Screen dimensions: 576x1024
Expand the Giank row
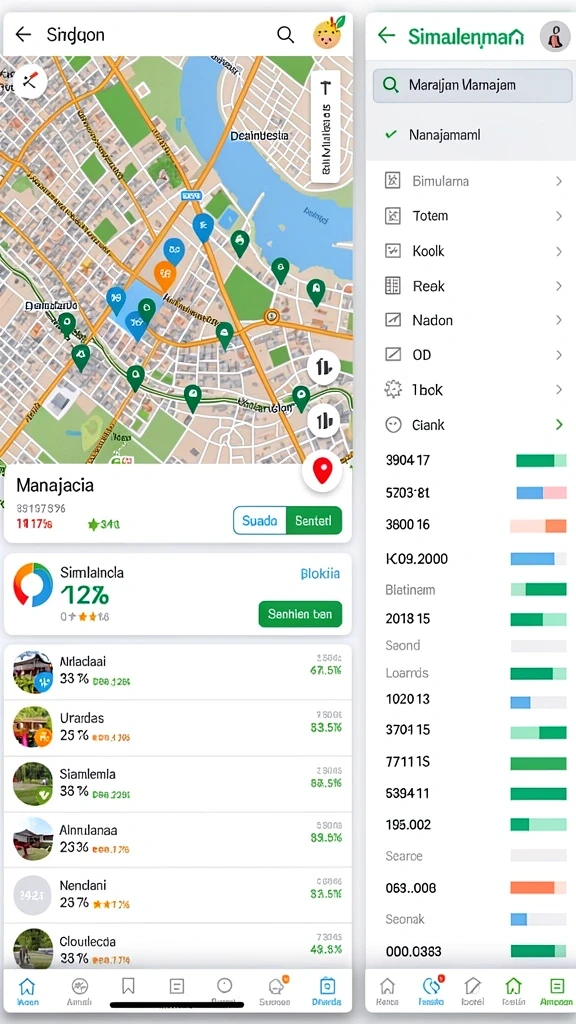(x=473, y=424)
